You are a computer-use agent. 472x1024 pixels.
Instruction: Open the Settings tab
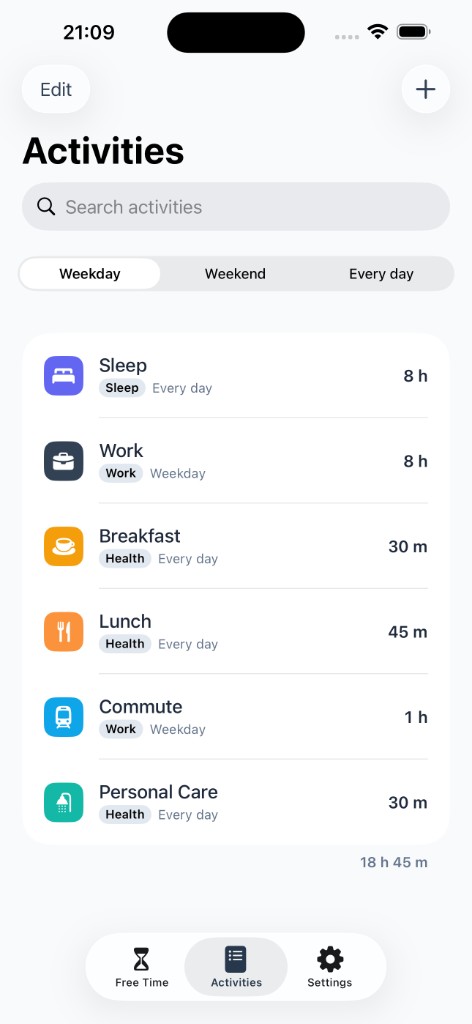330,967
